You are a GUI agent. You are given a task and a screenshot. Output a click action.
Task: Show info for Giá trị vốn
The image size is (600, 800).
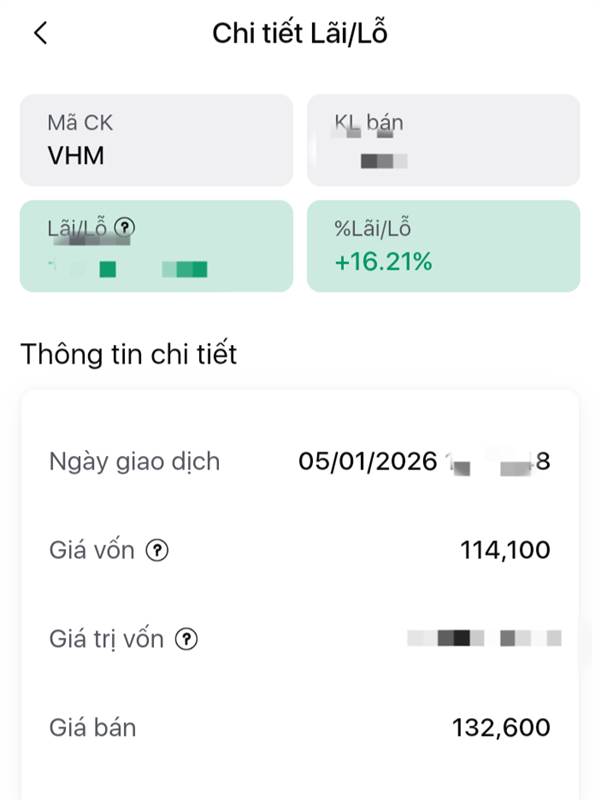tap(186, 639)
